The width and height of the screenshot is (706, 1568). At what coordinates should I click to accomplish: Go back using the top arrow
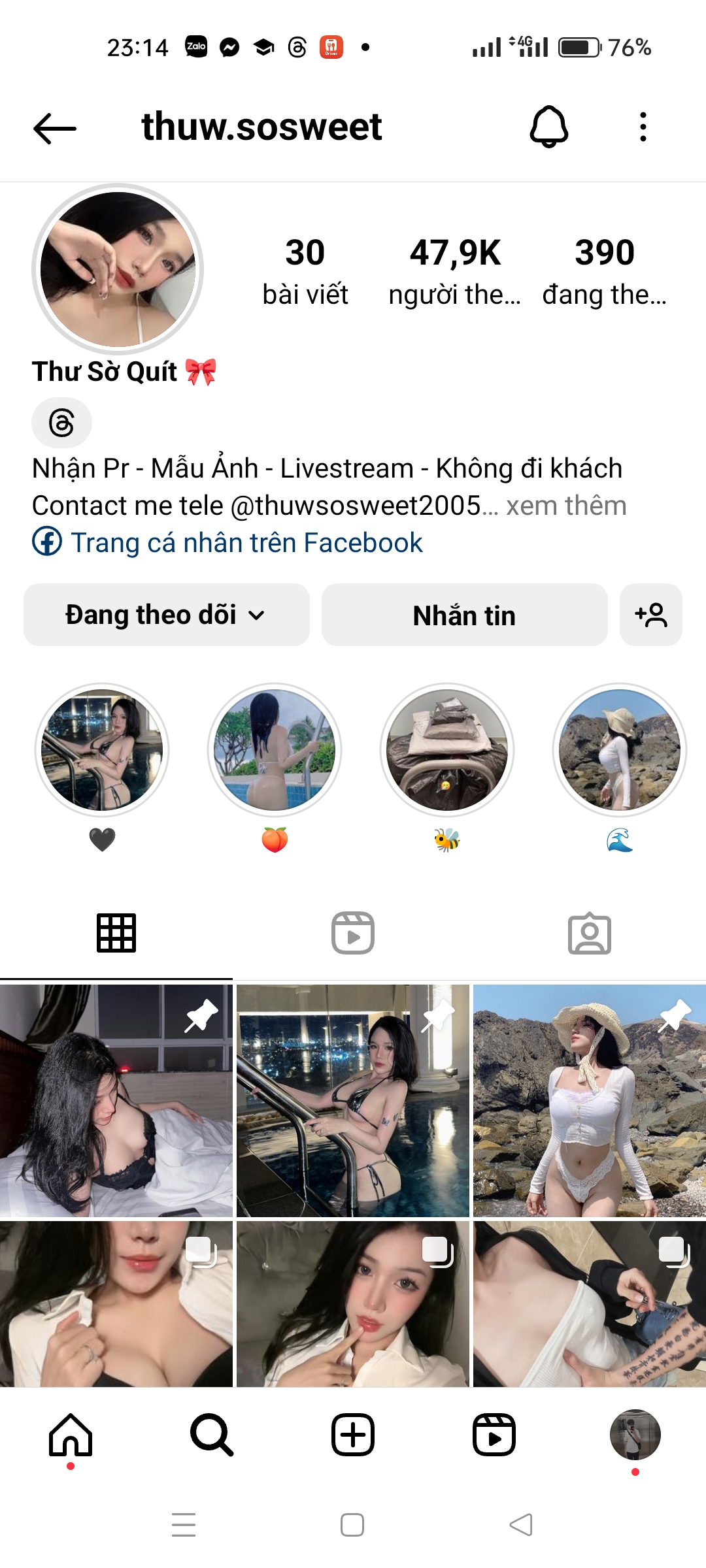[55, 127]
